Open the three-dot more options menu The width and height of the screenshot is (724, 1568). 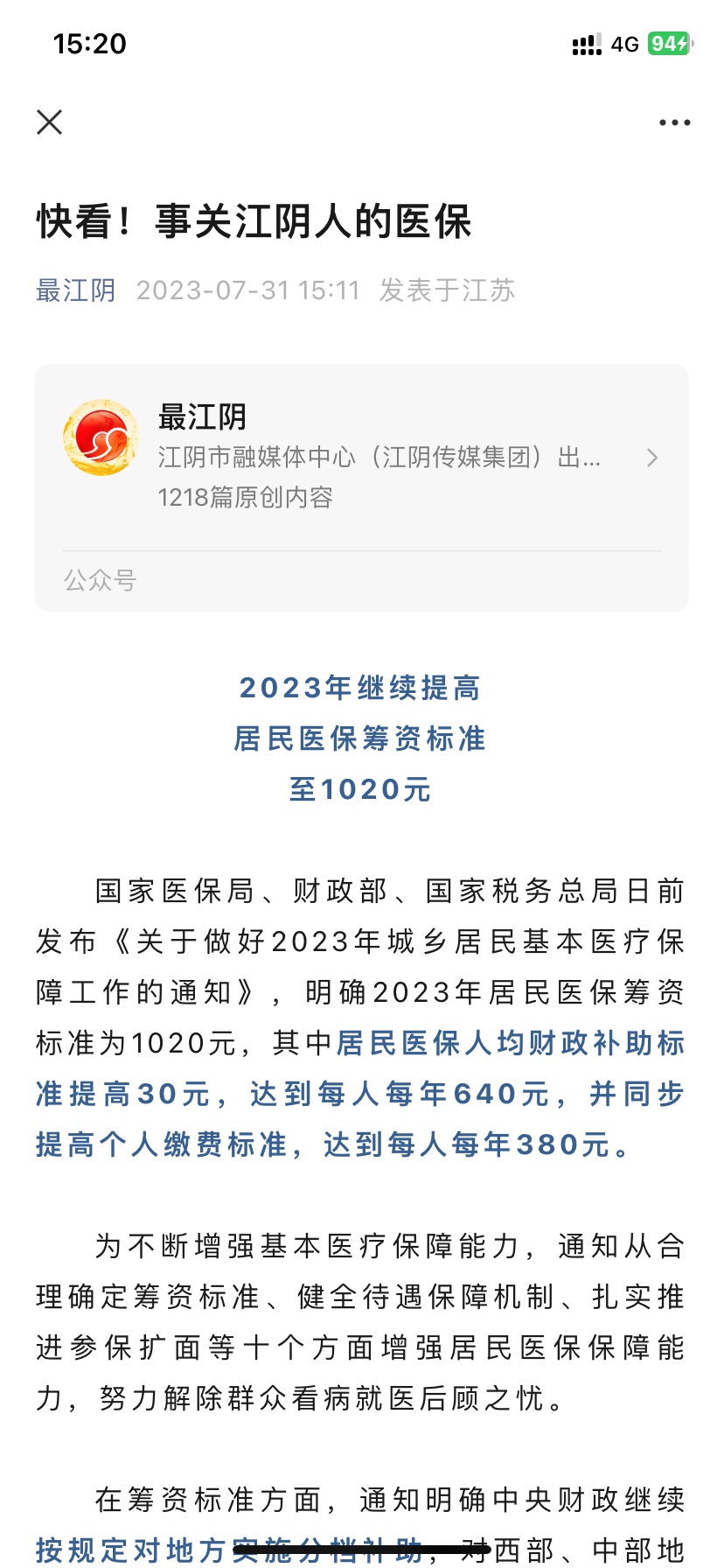(x=674, y=123)
